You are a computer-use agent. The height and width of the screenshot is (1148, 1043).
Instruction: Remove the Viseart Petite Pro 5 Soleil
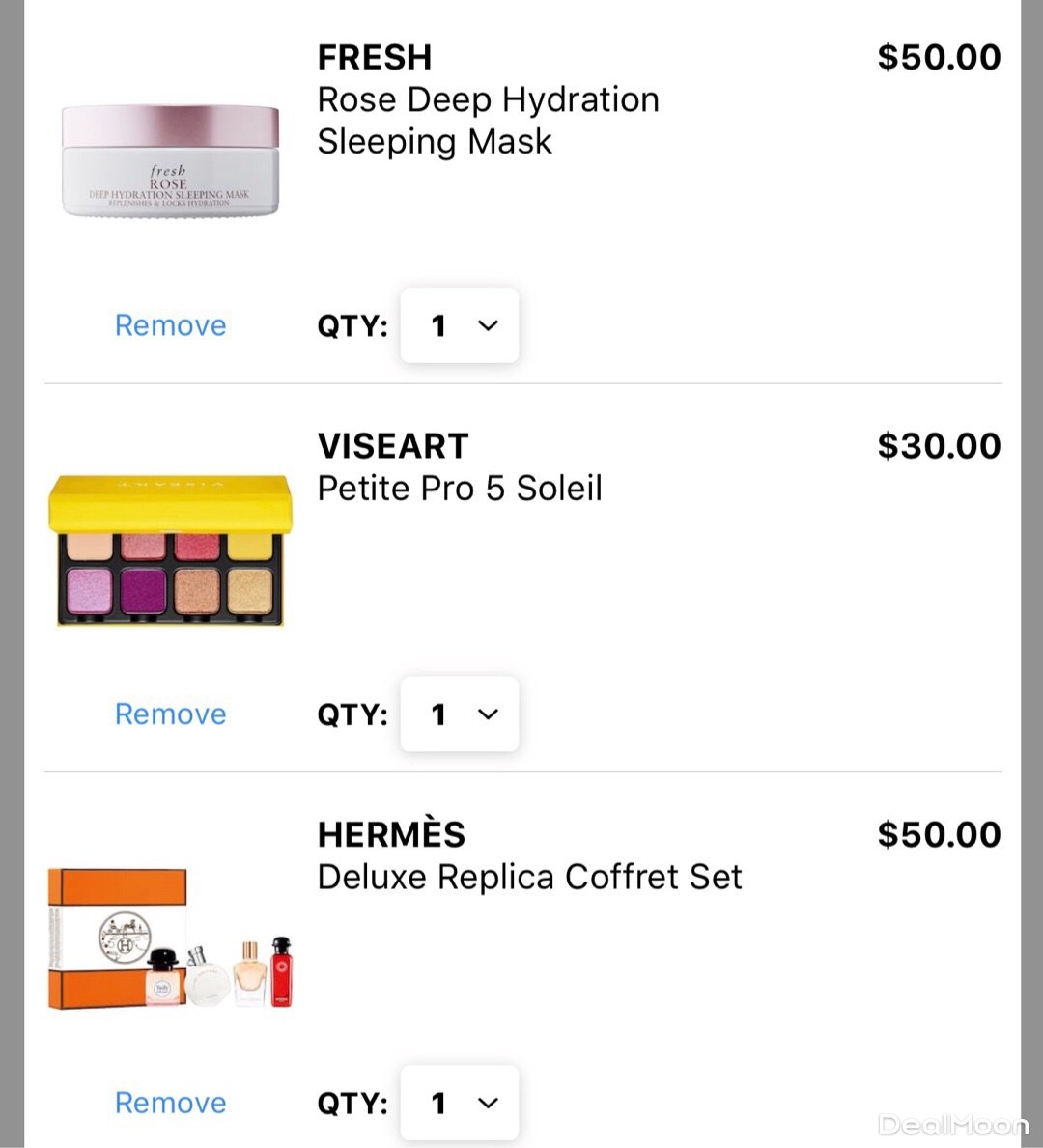170,714
